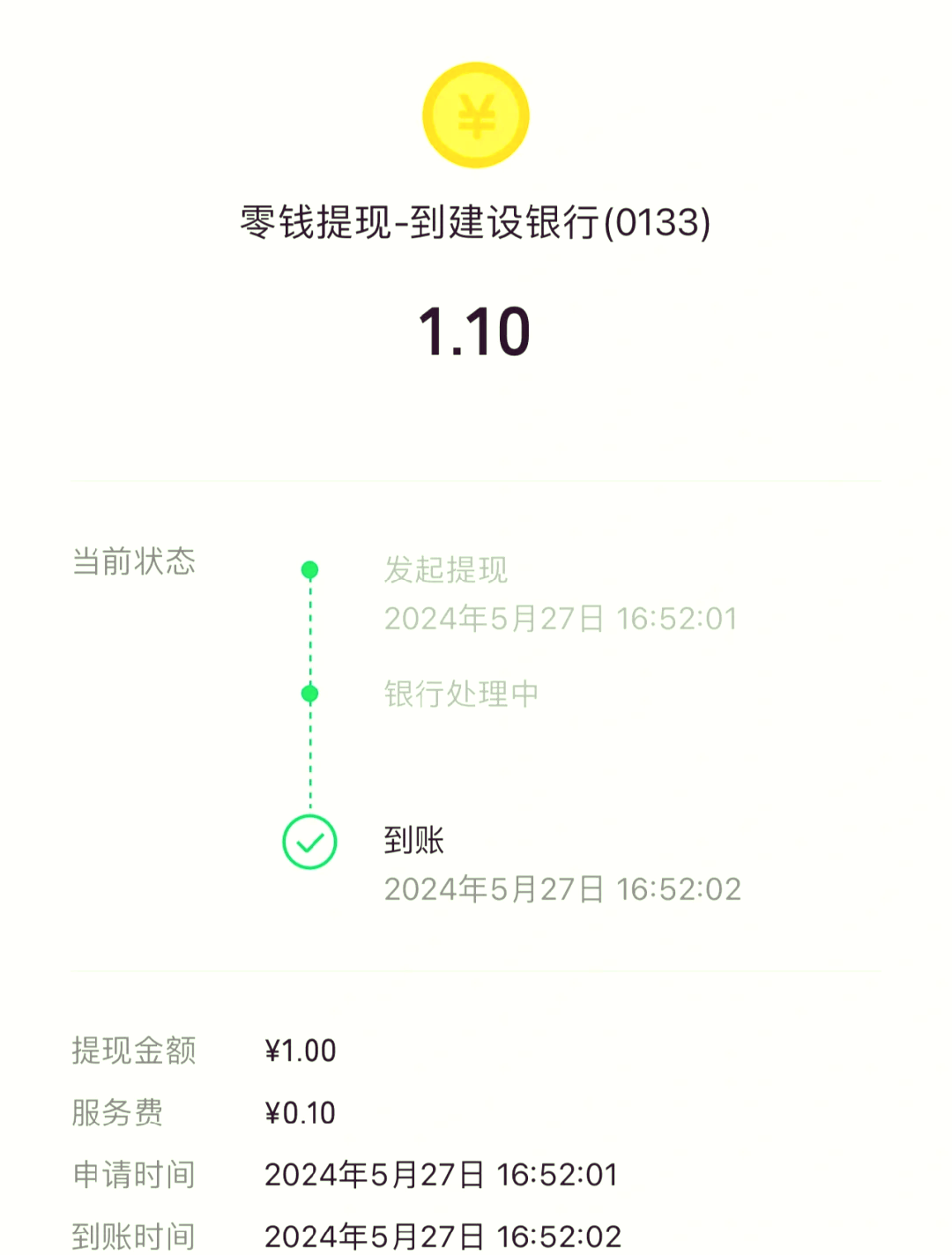Select the green checkmark circle beside 到账

(x=309, y=843)
